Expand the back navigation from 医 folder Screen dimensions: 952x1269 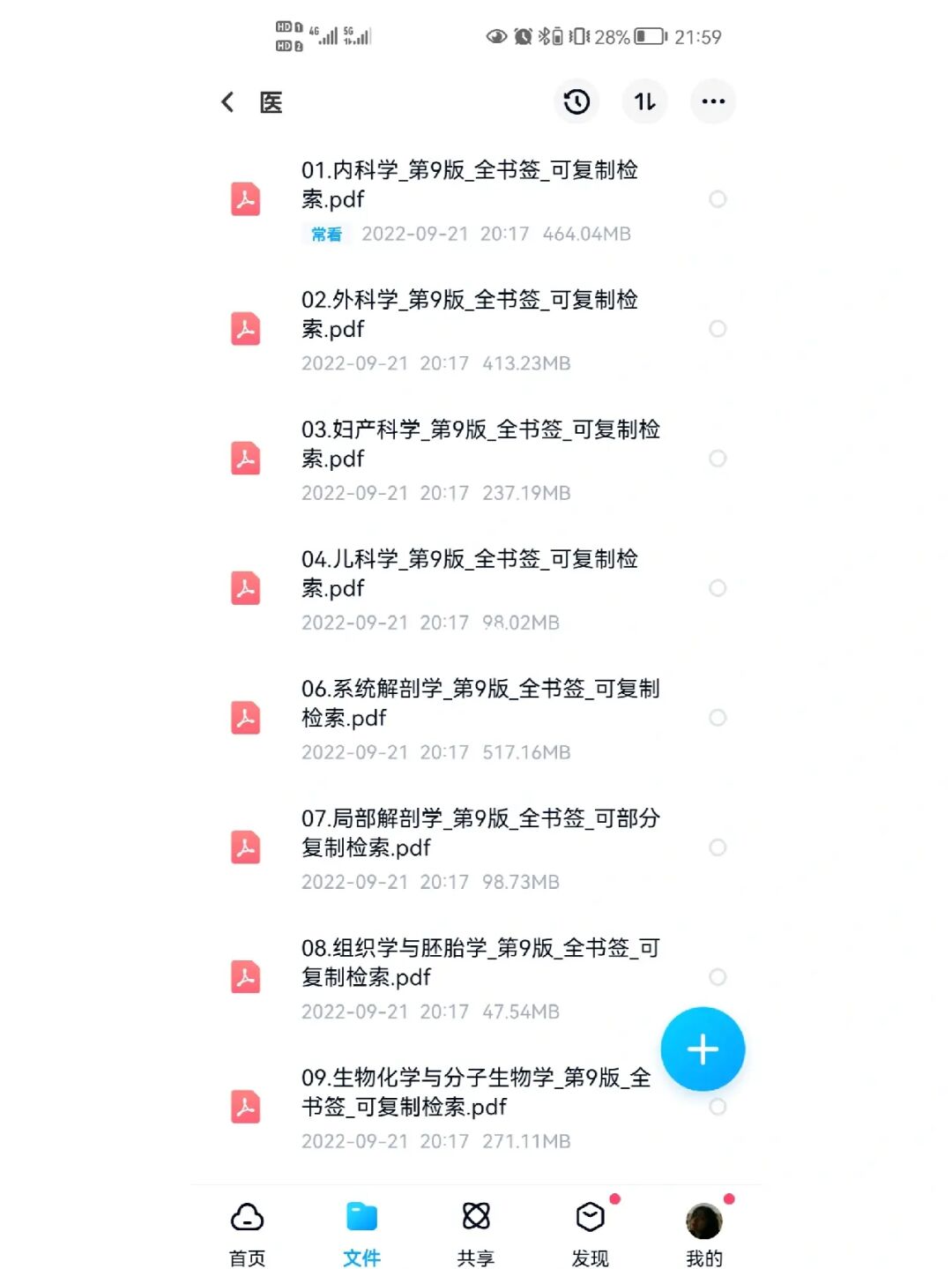pos(227,101)
